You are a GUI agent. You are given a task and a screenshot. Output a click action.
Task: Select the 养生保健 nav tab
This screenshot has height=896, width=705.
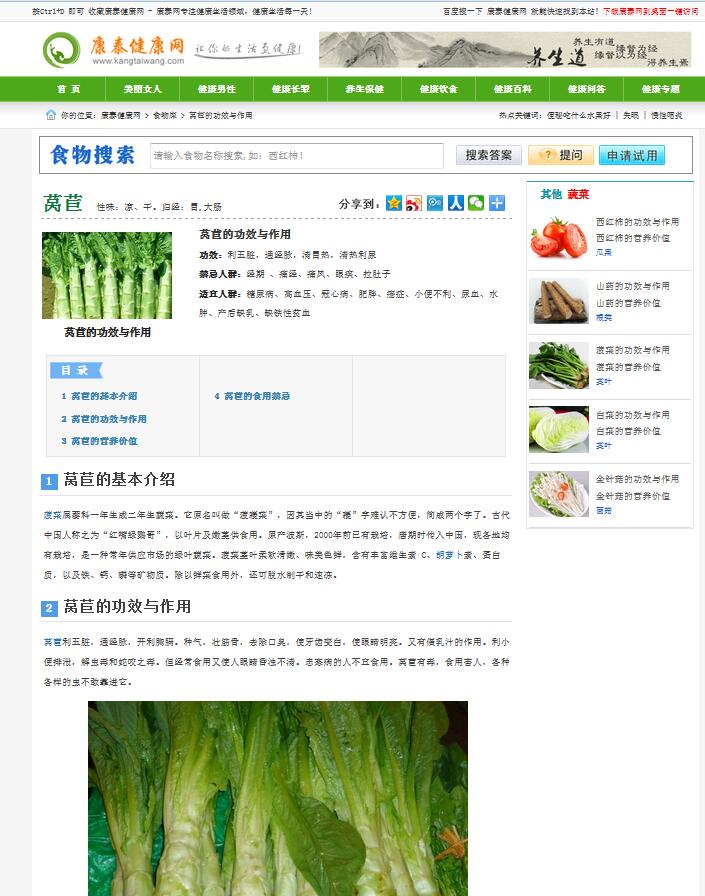click(364, 89)
